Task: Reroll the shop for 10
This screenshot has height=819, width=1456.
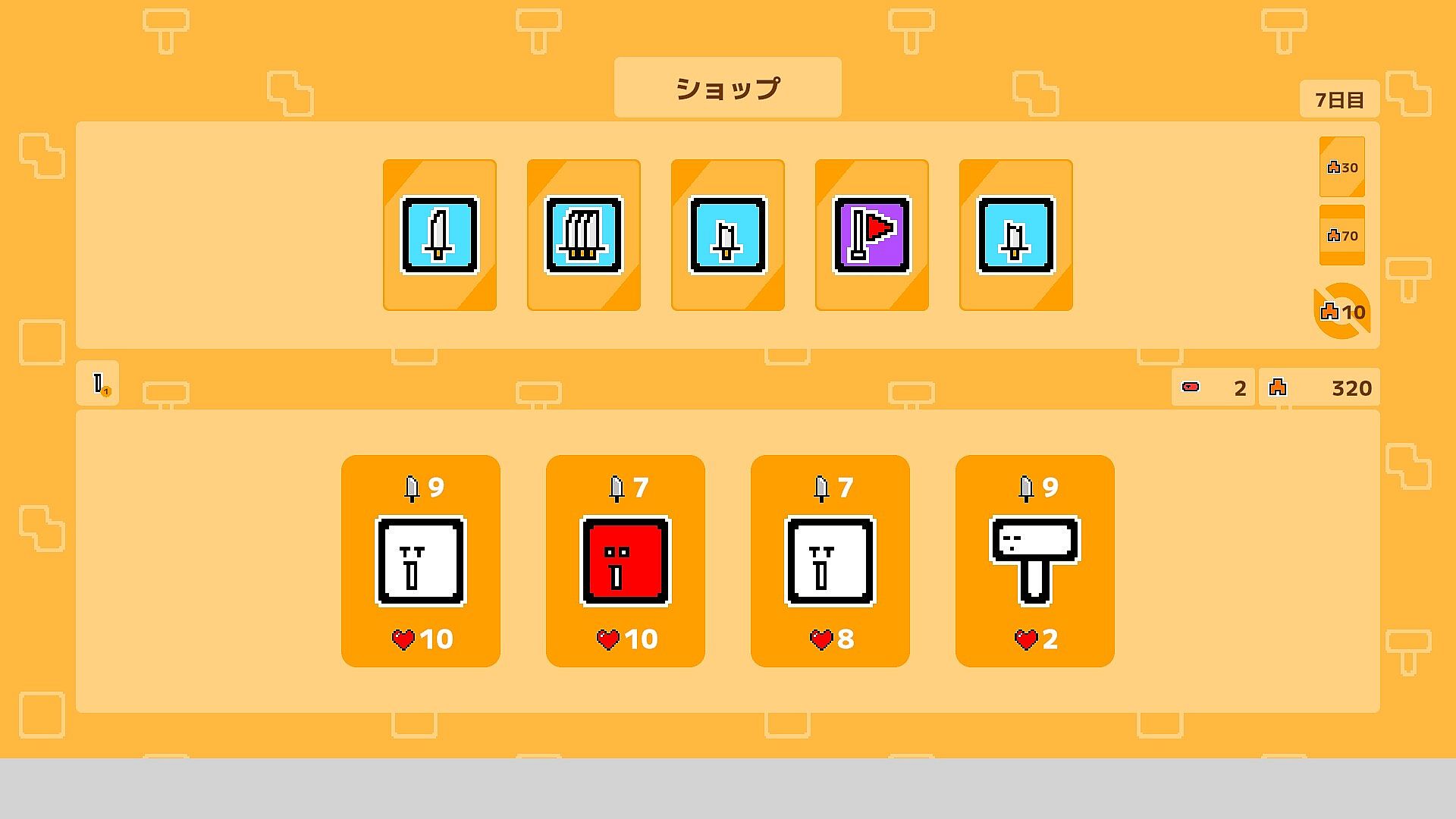Action: (x=1342, y=311)
